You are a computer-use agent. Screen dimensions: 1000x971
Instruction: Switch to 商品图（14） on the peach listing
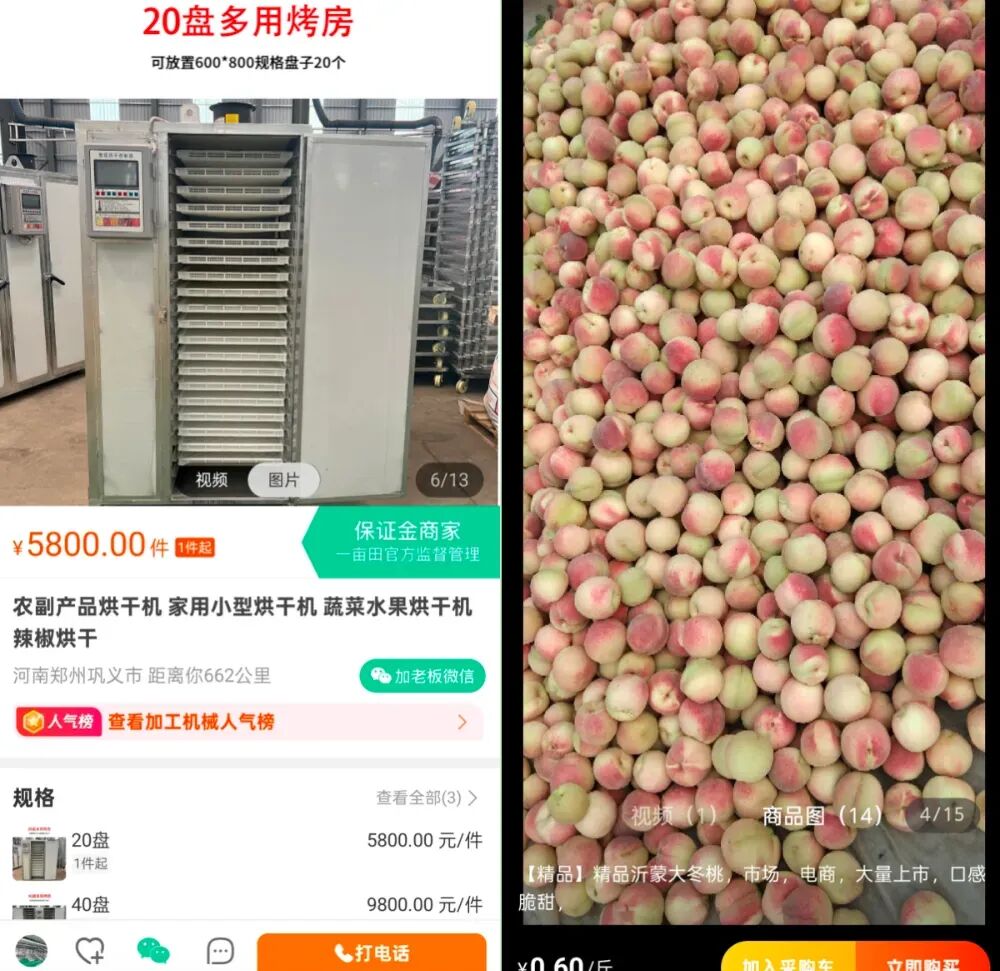(x=822, y=816)
